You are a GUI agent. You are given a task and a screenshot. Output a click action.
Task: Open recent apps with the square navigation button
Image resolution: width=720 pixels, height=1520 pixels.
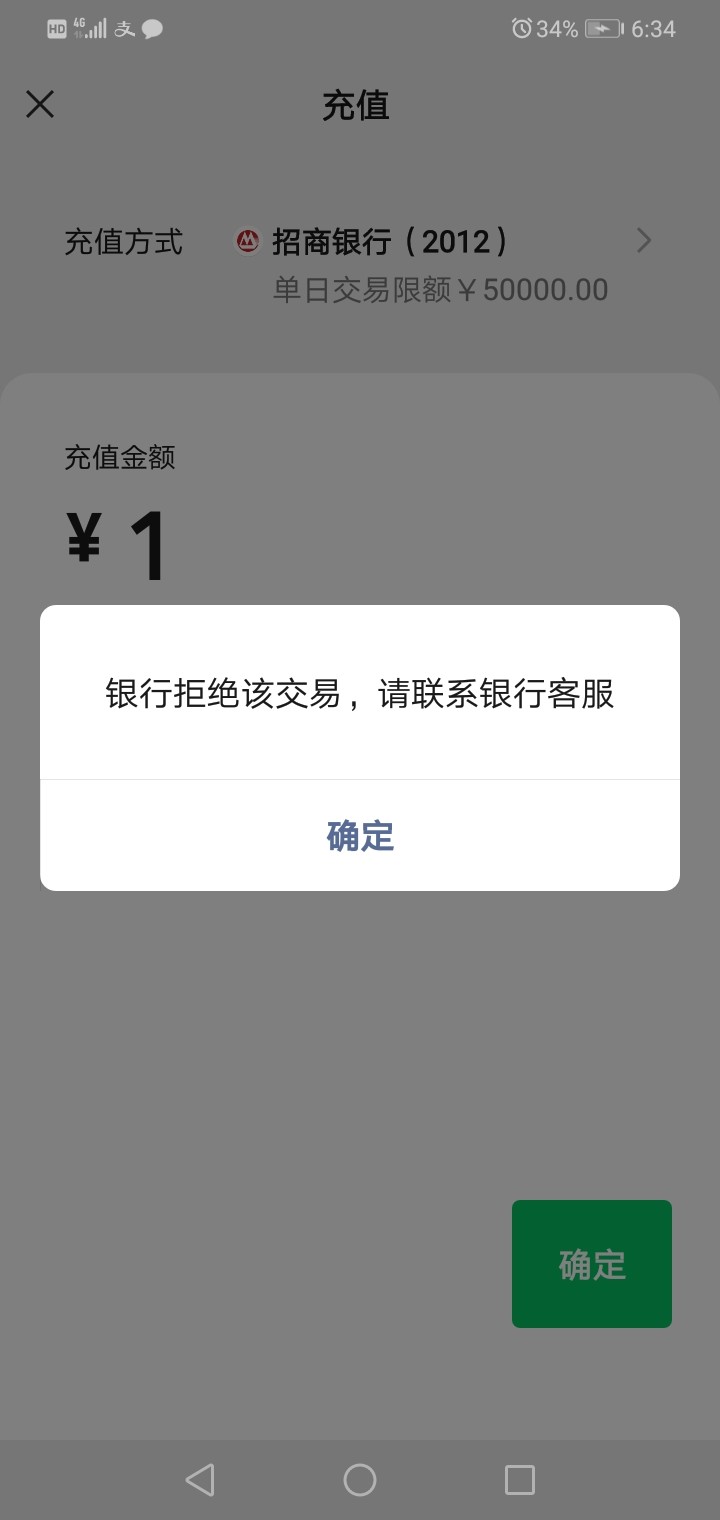pos(519,1479)
